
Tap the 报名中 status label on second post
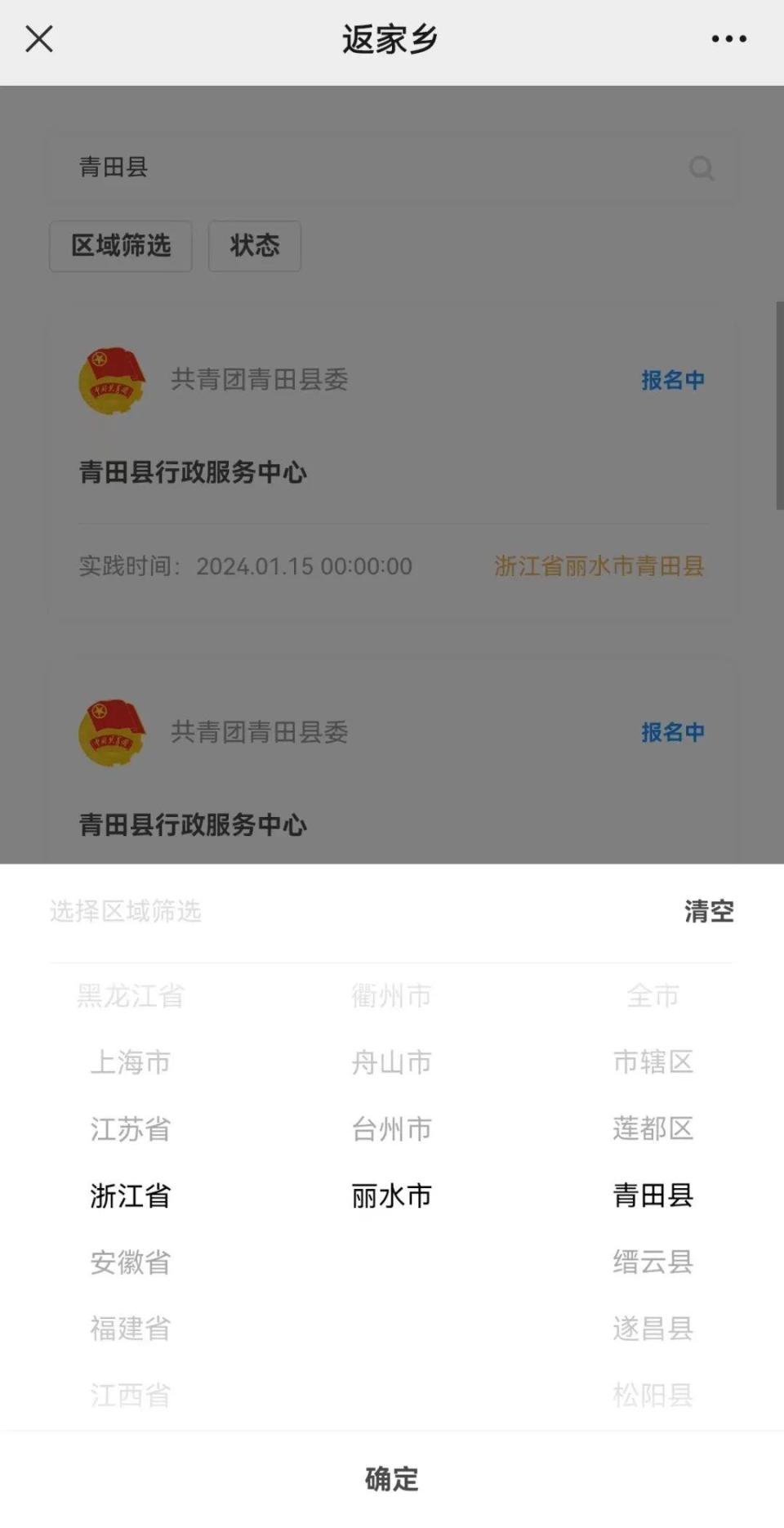[x=672, y=732]
